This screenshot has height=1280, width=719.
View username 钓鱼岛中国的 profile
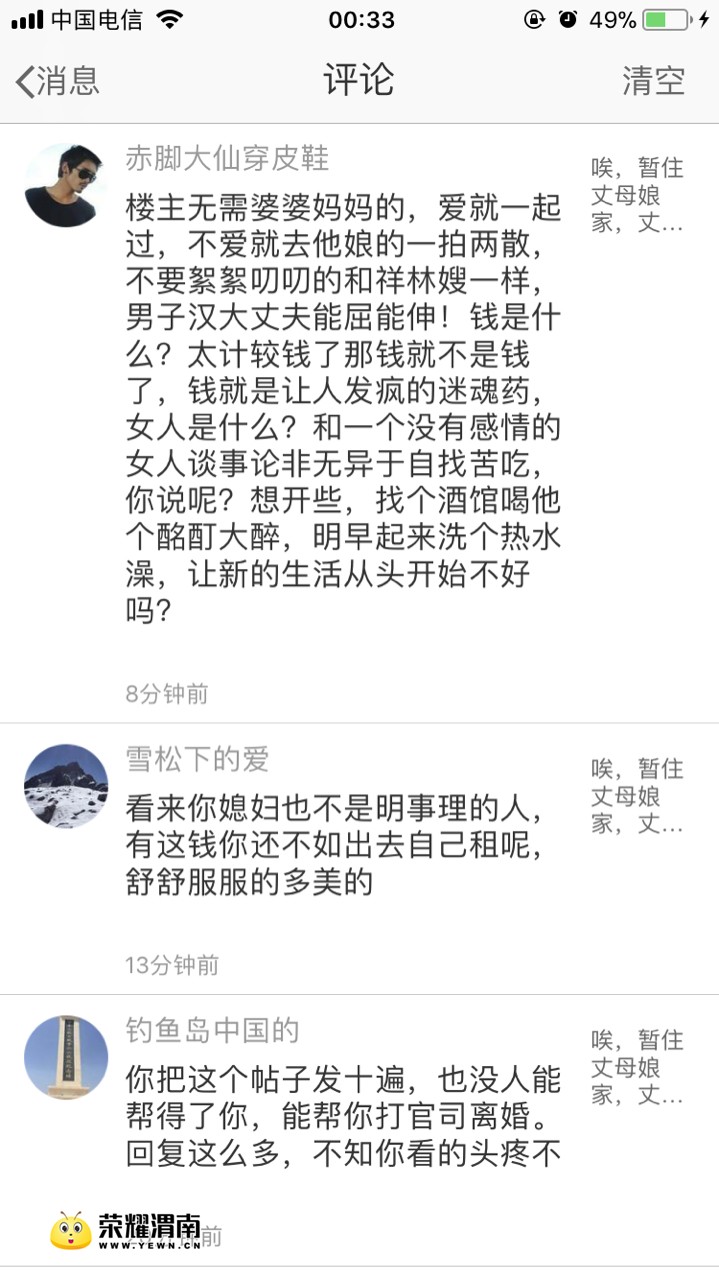tap(212, 1030)
